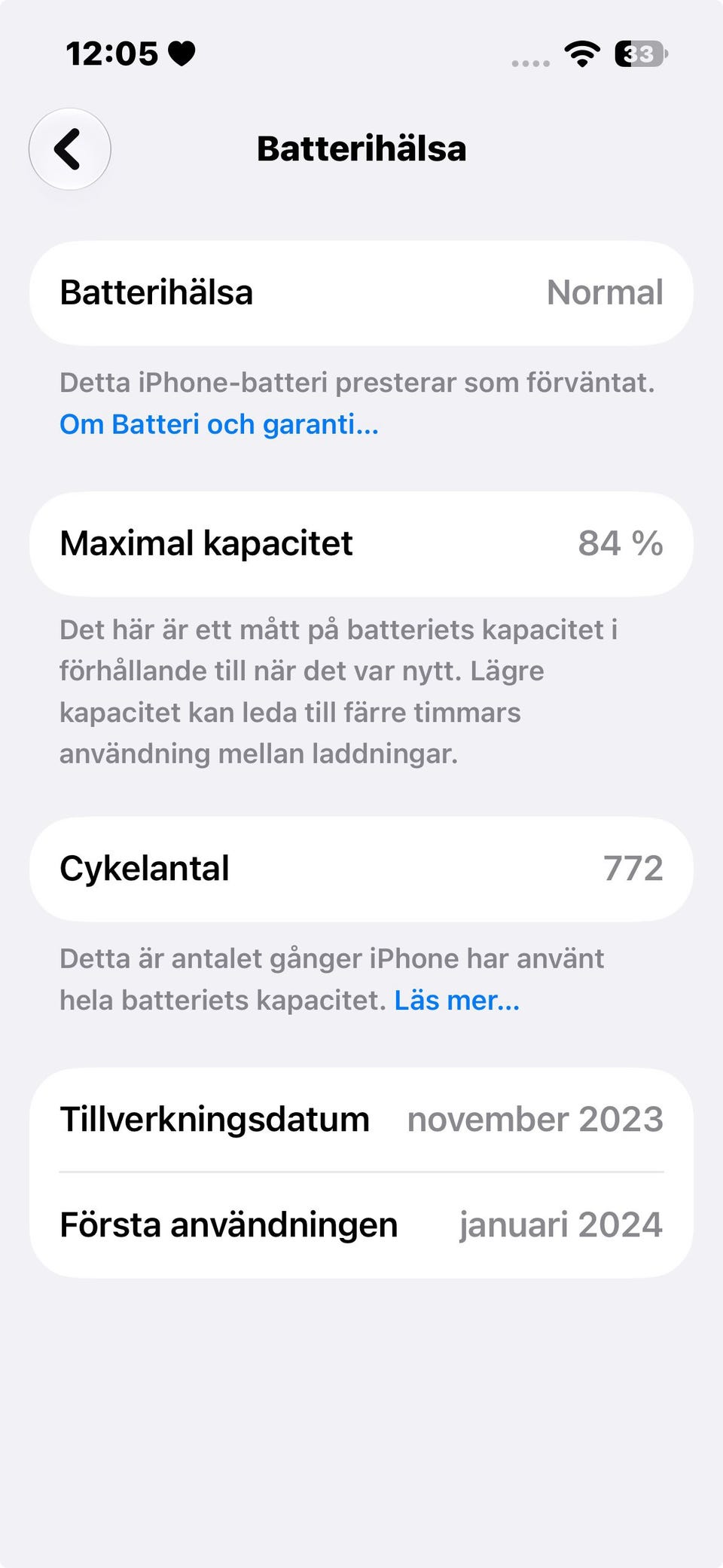
Task: Open the Om Batteri och garanti link
Action: point(219,424)
